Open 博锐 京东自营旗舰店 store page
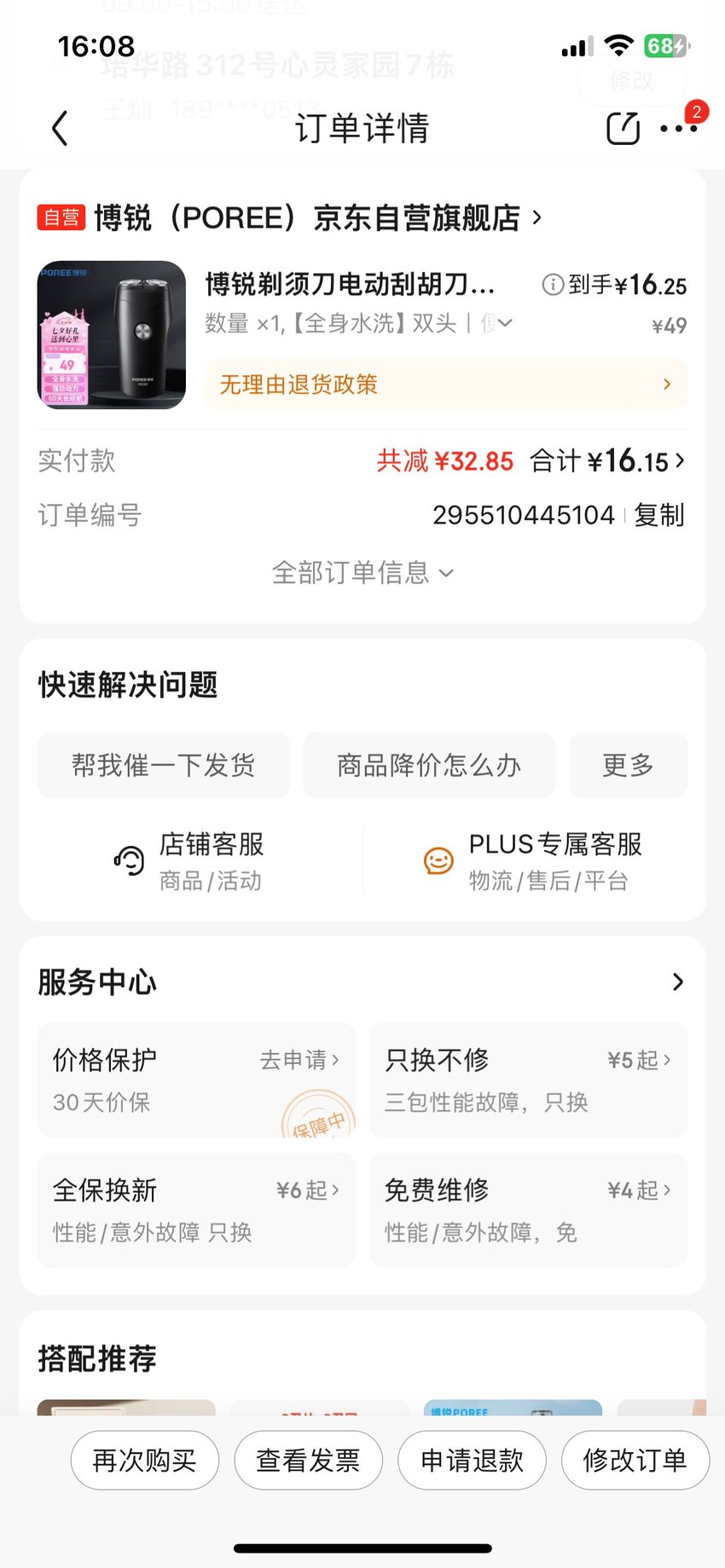The height and width of the screenshot is (1568, 725). click(289, 218)
